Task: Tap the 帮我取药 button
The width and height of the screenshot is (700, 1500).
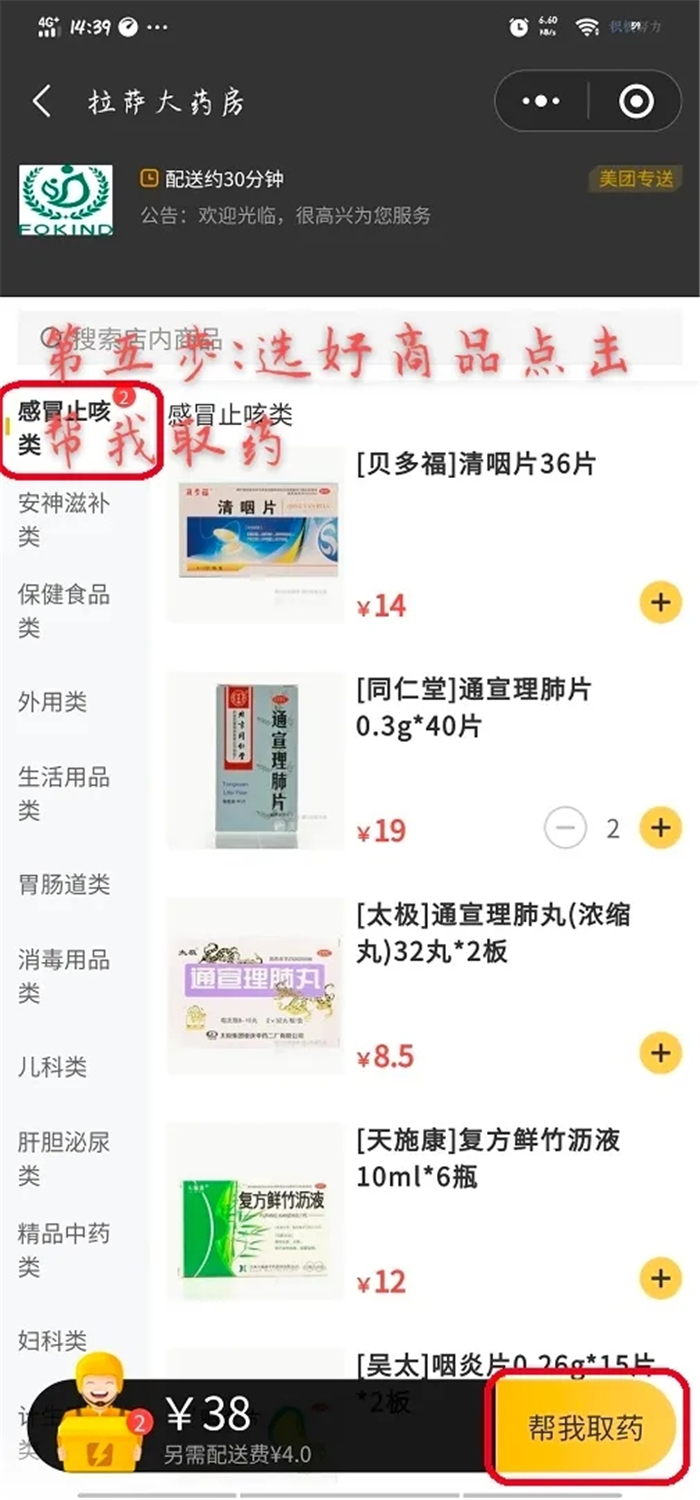Action: [586, 1428]
